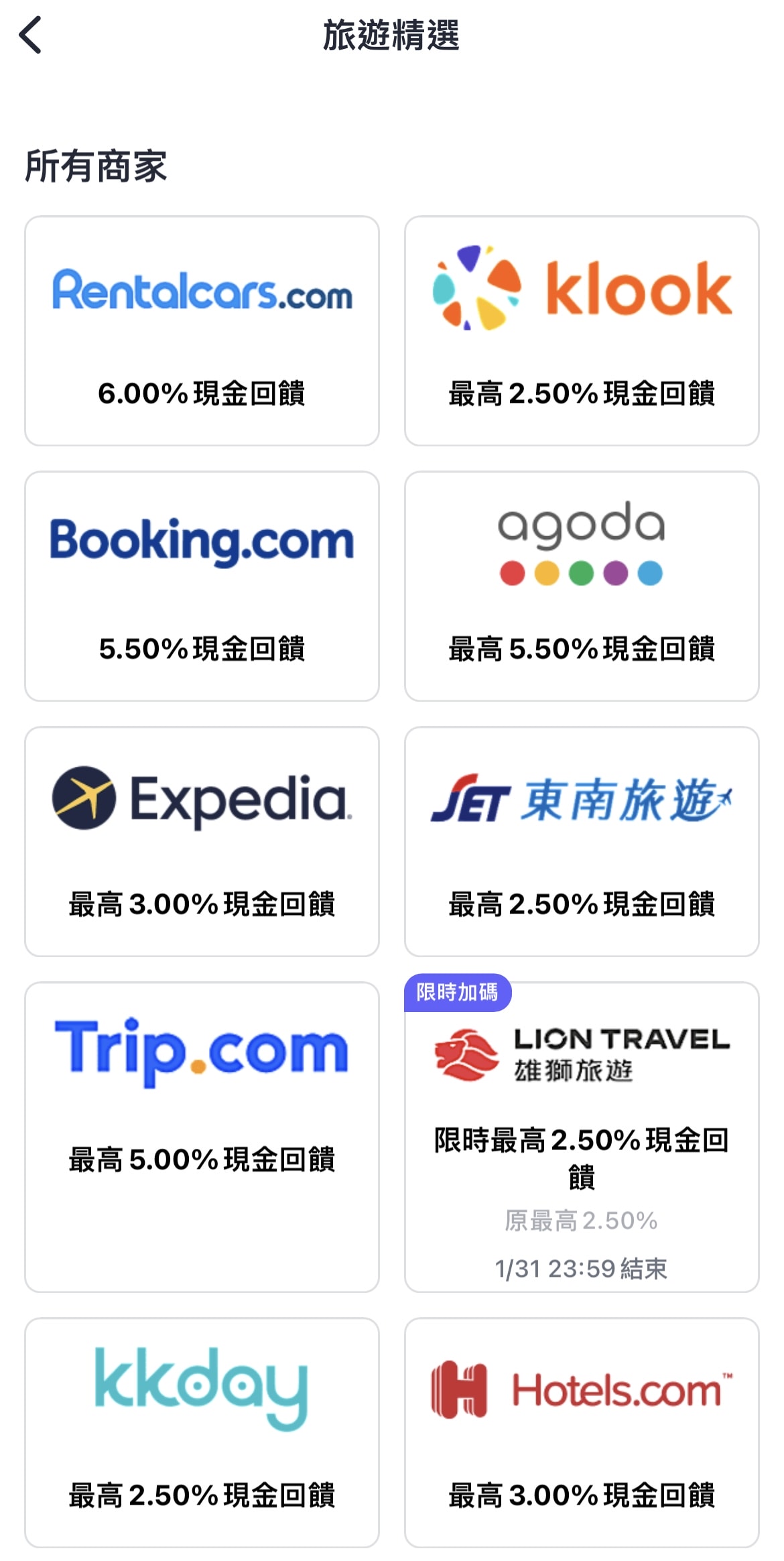View the KKday merchant card

202,1432
